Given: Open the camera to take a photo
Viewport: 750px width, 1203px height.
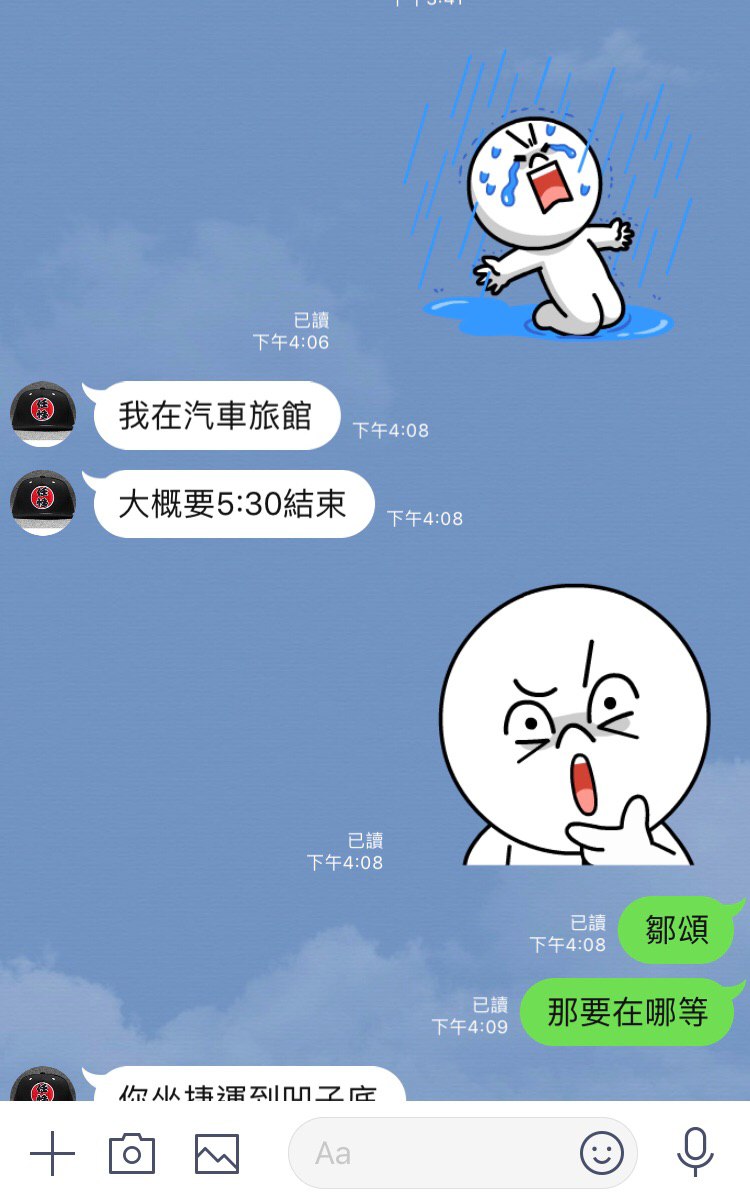Looking at the screenshot, I should (x=132, y=1154).
